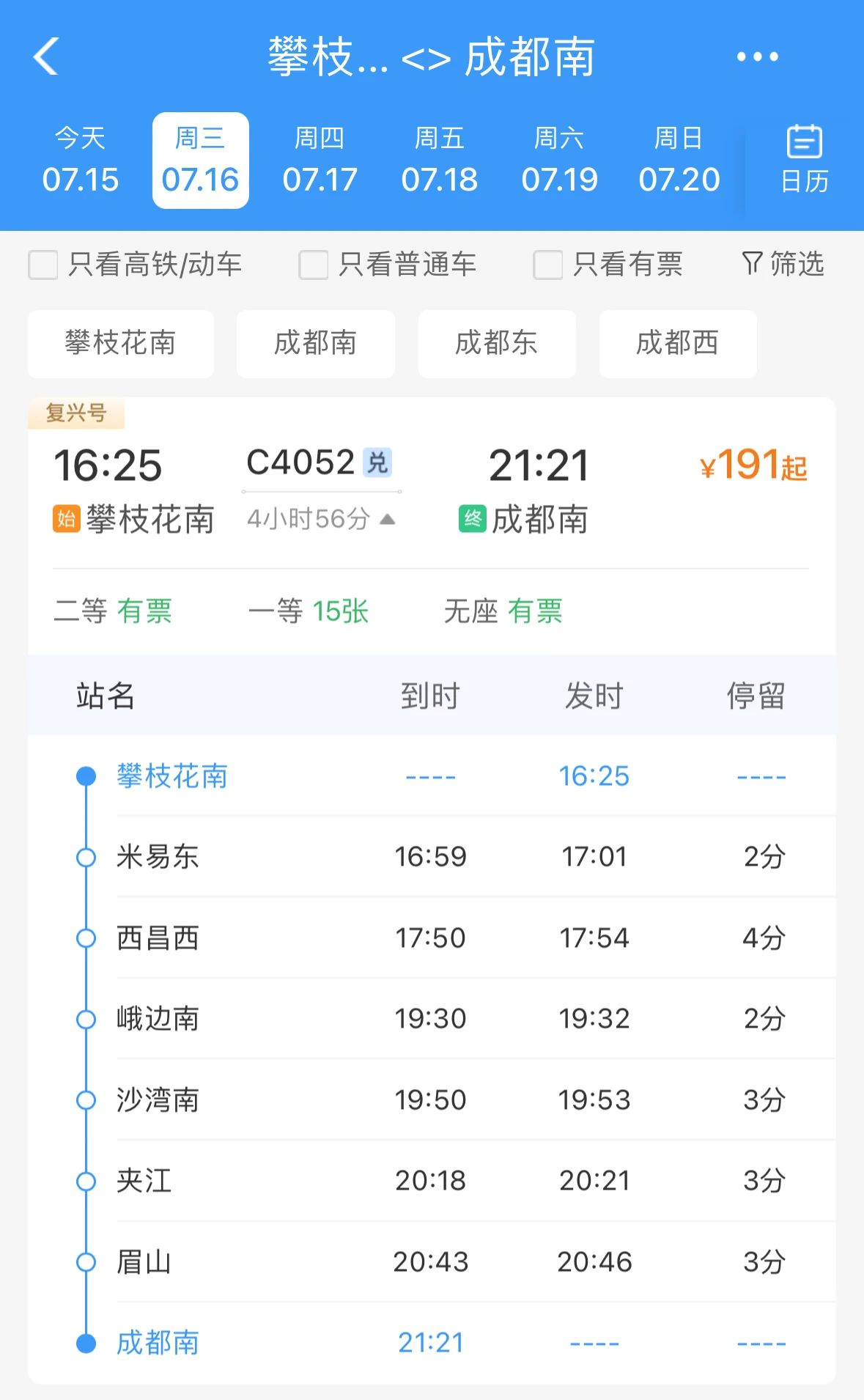This screenshot has width=864, height=1400.
Task: Open the 筛选 filter options
Action: click(x=783, y=264)
